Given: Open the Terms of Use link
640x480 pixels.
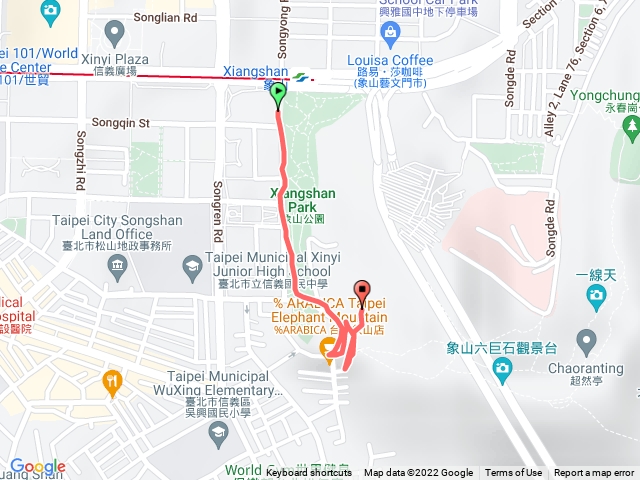Looking at the screenshot, I should (513, 473).
